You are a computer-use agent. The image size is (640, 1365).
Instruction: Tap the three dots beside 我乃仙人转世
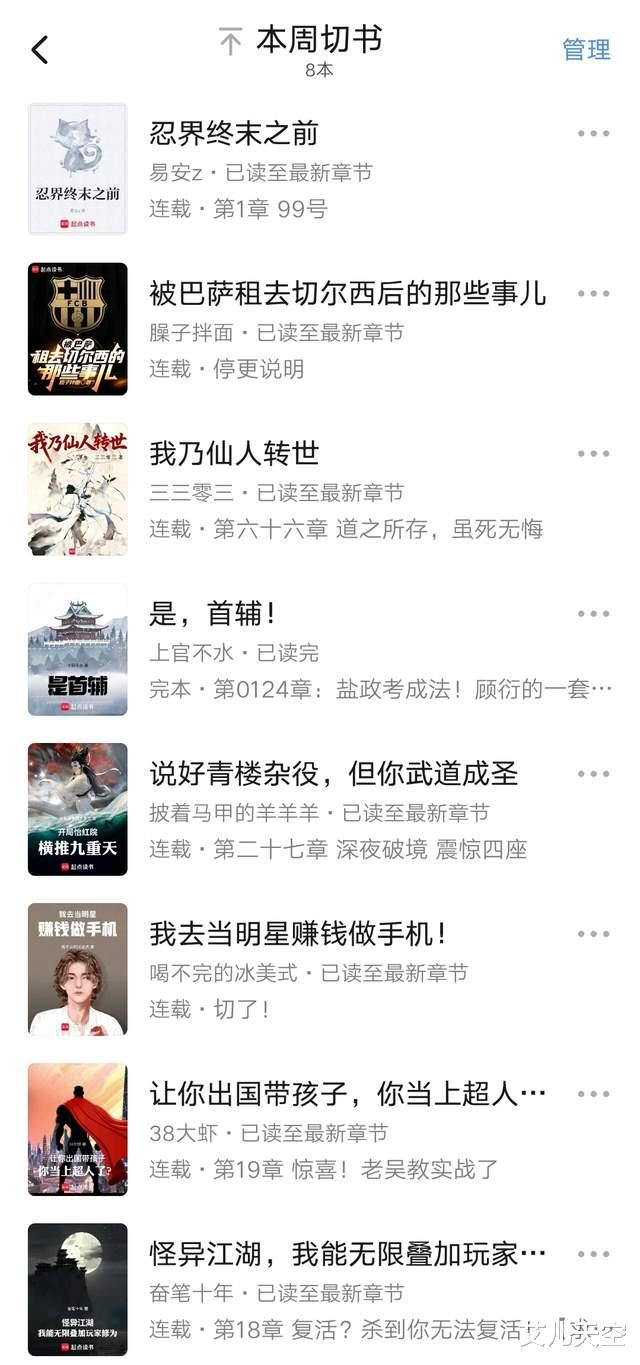click(x=593, y=454)
